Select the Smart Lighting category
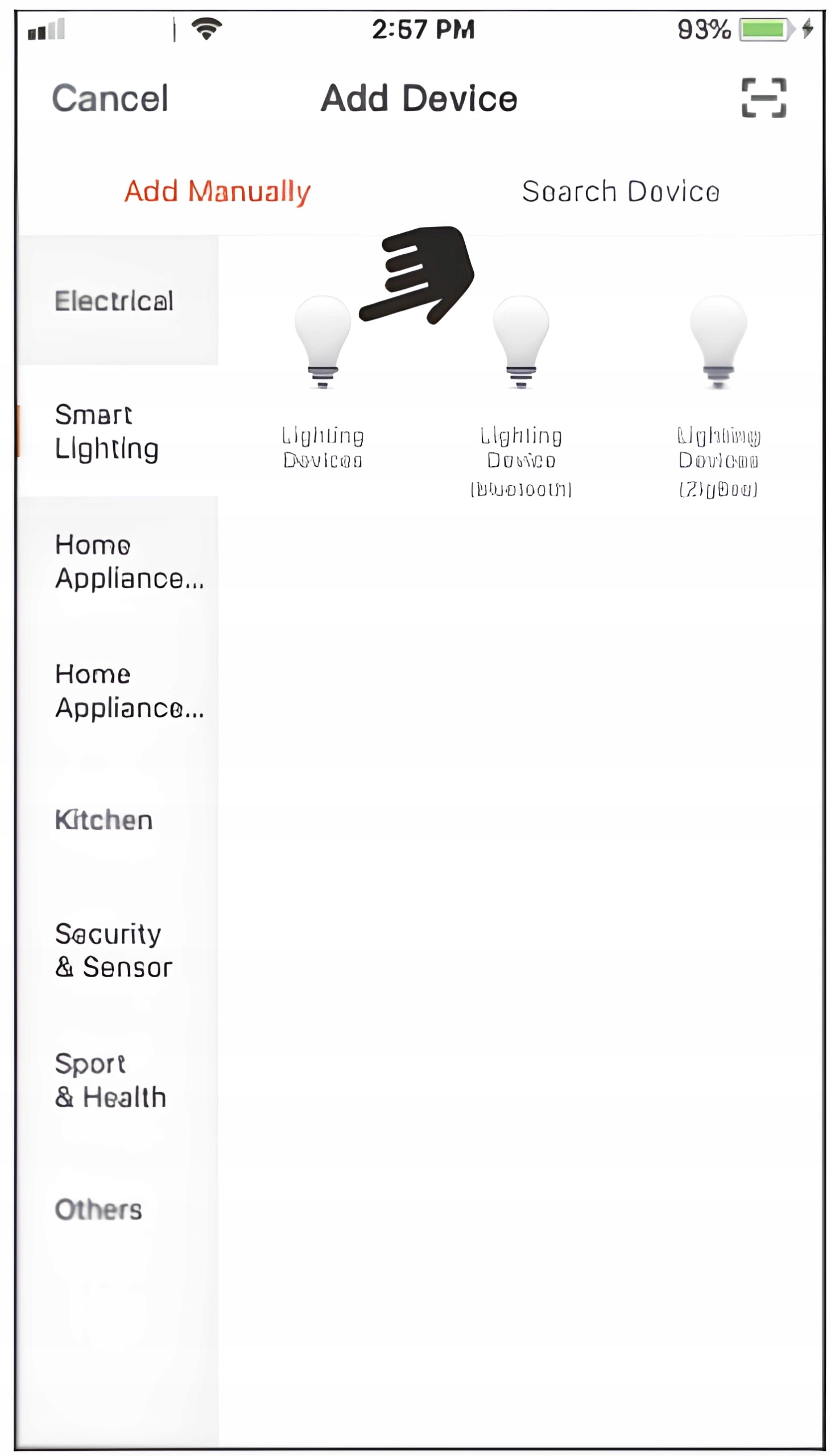The height and width of the screenshot is (1456, 831). point(108,431)
